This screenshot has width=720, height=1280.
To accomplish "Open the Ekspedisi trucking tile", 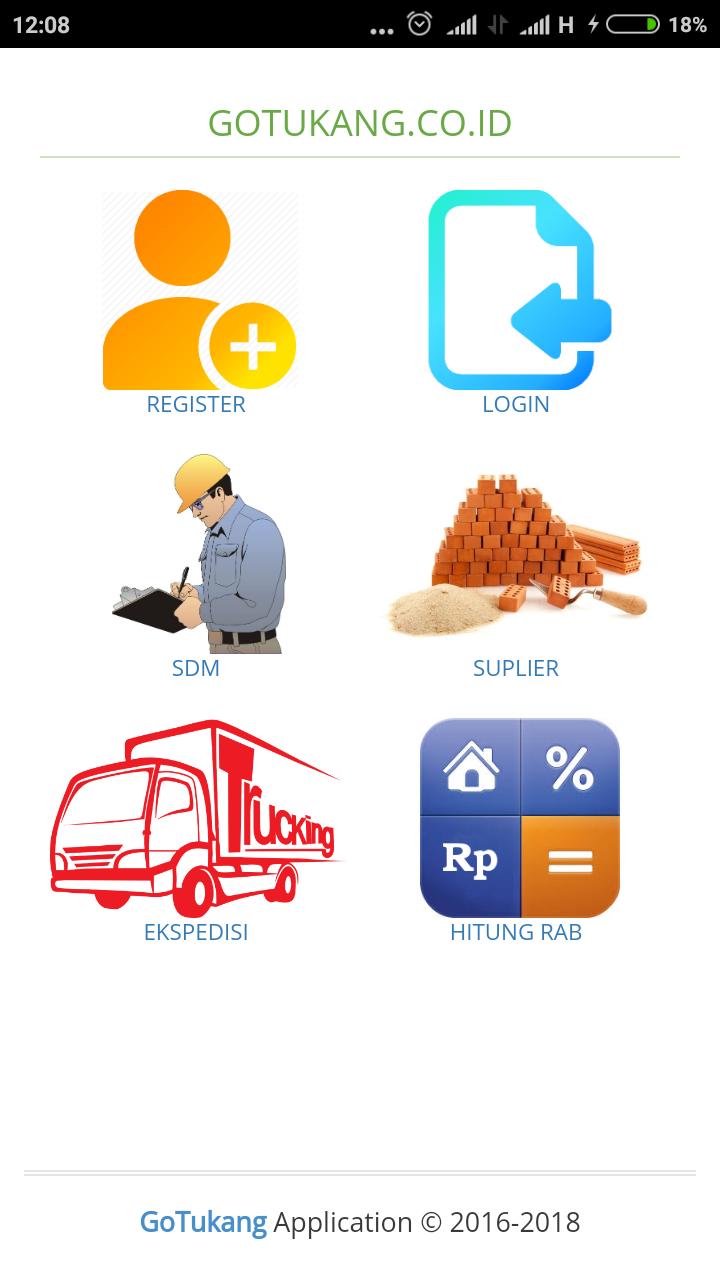I will pos(197,820).
